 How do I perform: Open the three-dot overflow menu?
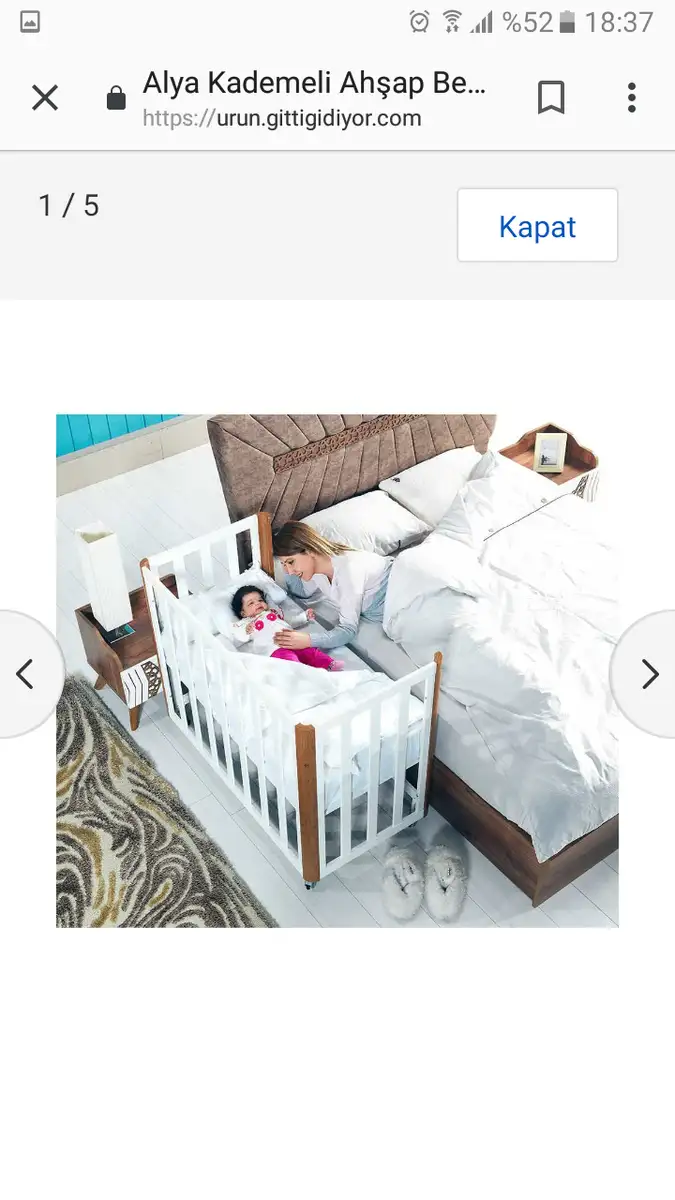click(631, 97)
